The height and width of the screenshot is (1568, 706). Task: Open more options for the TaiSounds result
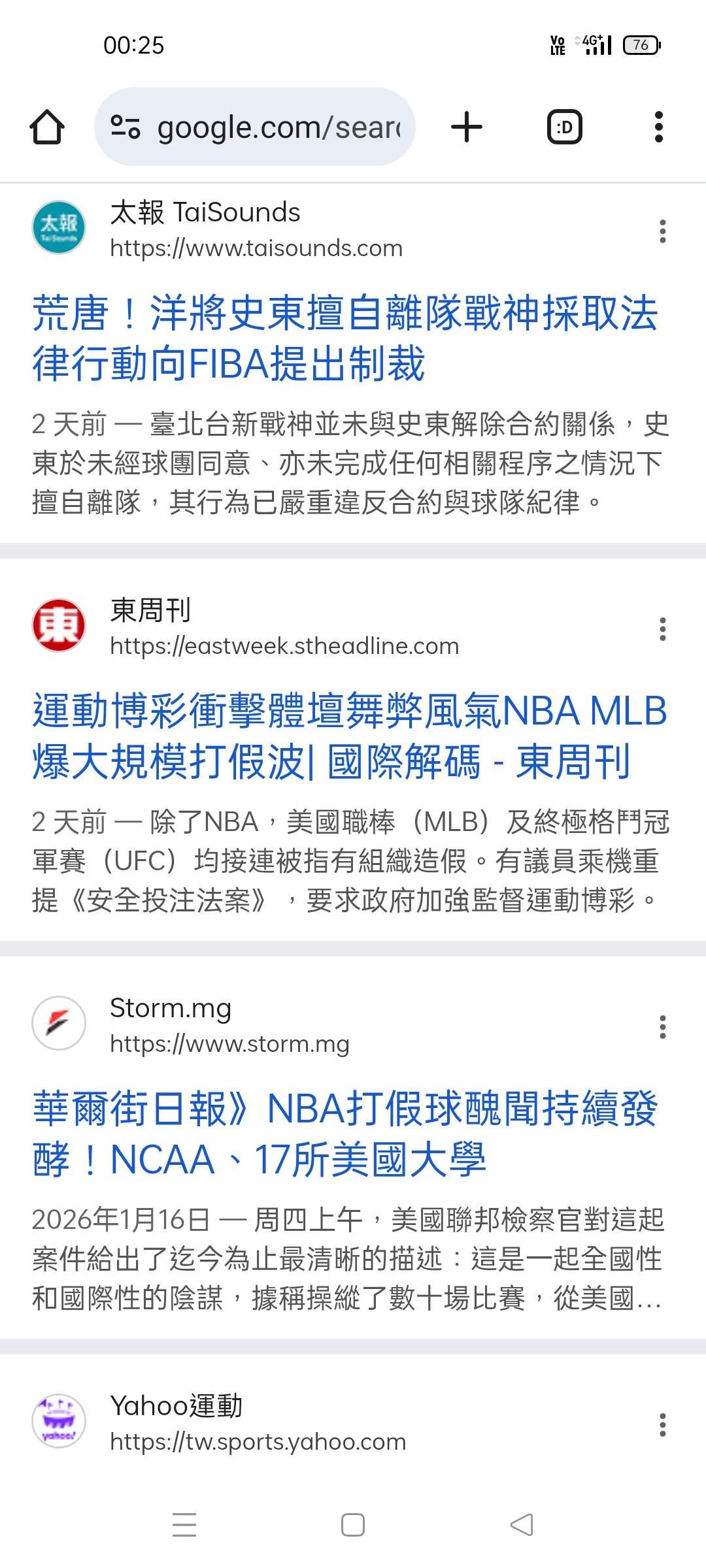662,231
